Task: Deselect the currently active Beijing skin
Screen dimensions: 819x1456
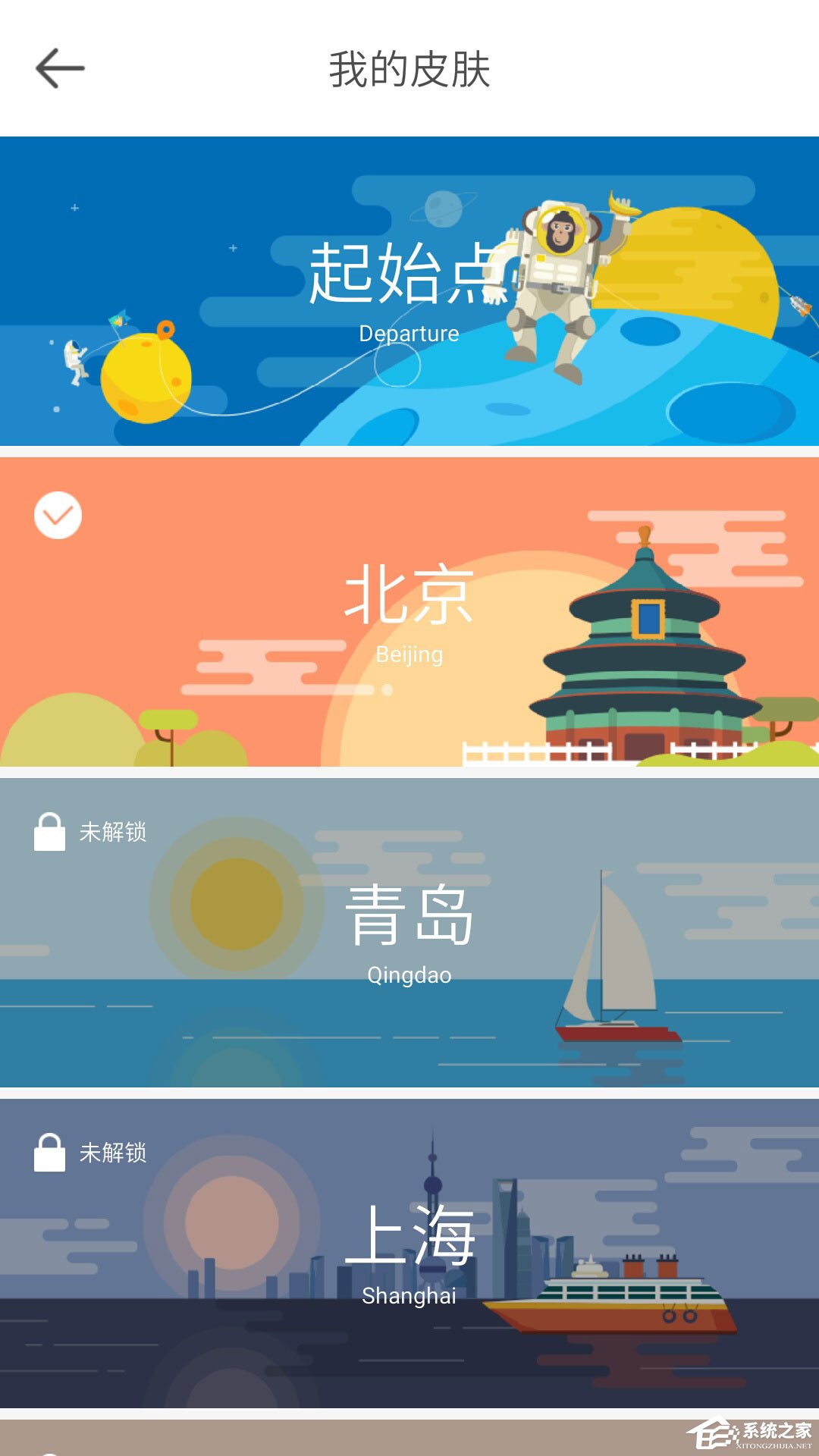Action: pos(57,513)
